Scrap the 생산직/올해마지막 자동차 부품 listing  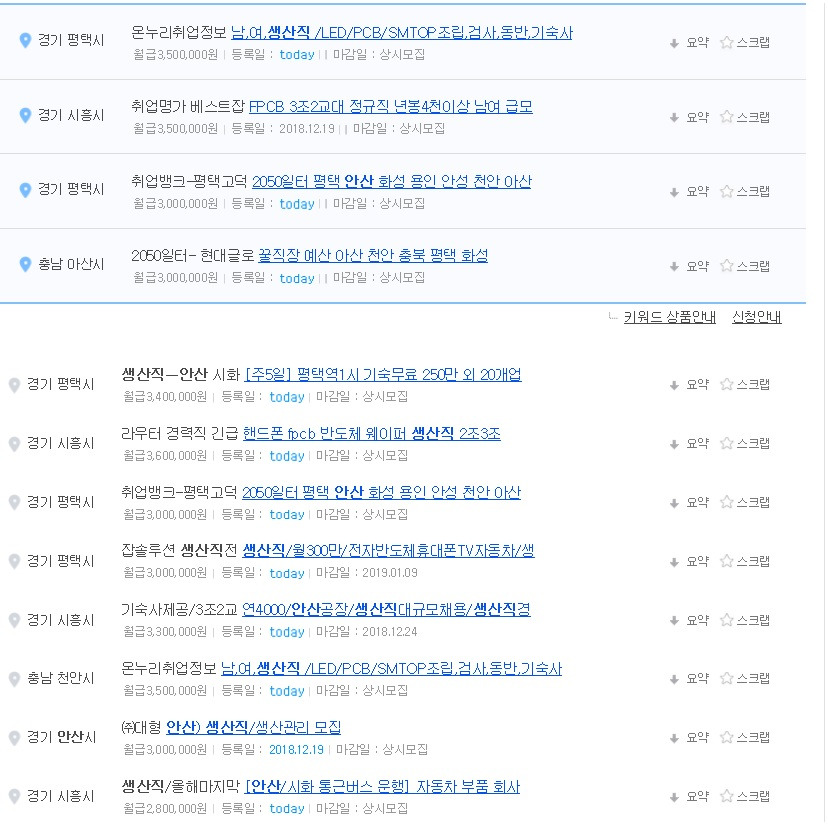[745, 796]
